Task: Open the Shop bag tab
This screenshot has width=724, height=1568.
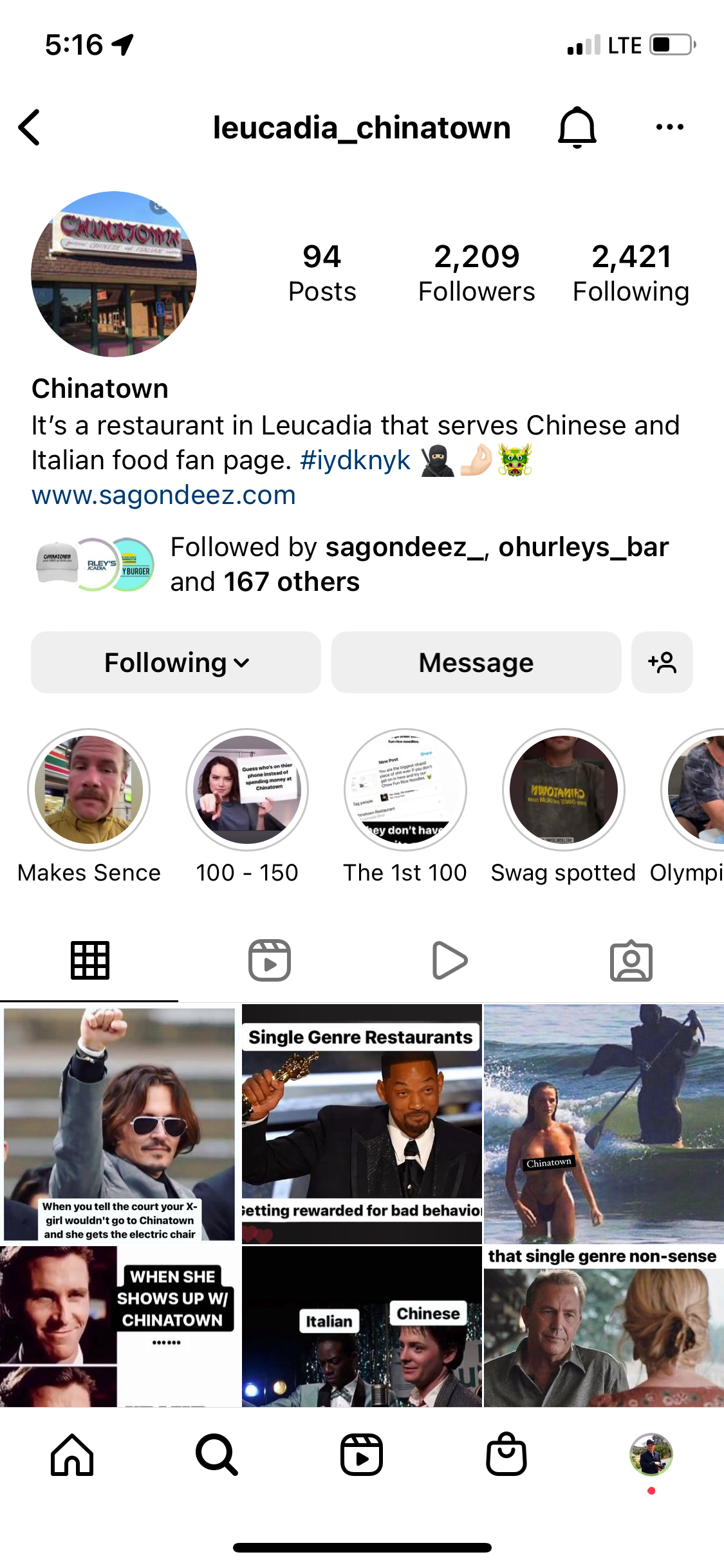Action: click(506, 1455)
